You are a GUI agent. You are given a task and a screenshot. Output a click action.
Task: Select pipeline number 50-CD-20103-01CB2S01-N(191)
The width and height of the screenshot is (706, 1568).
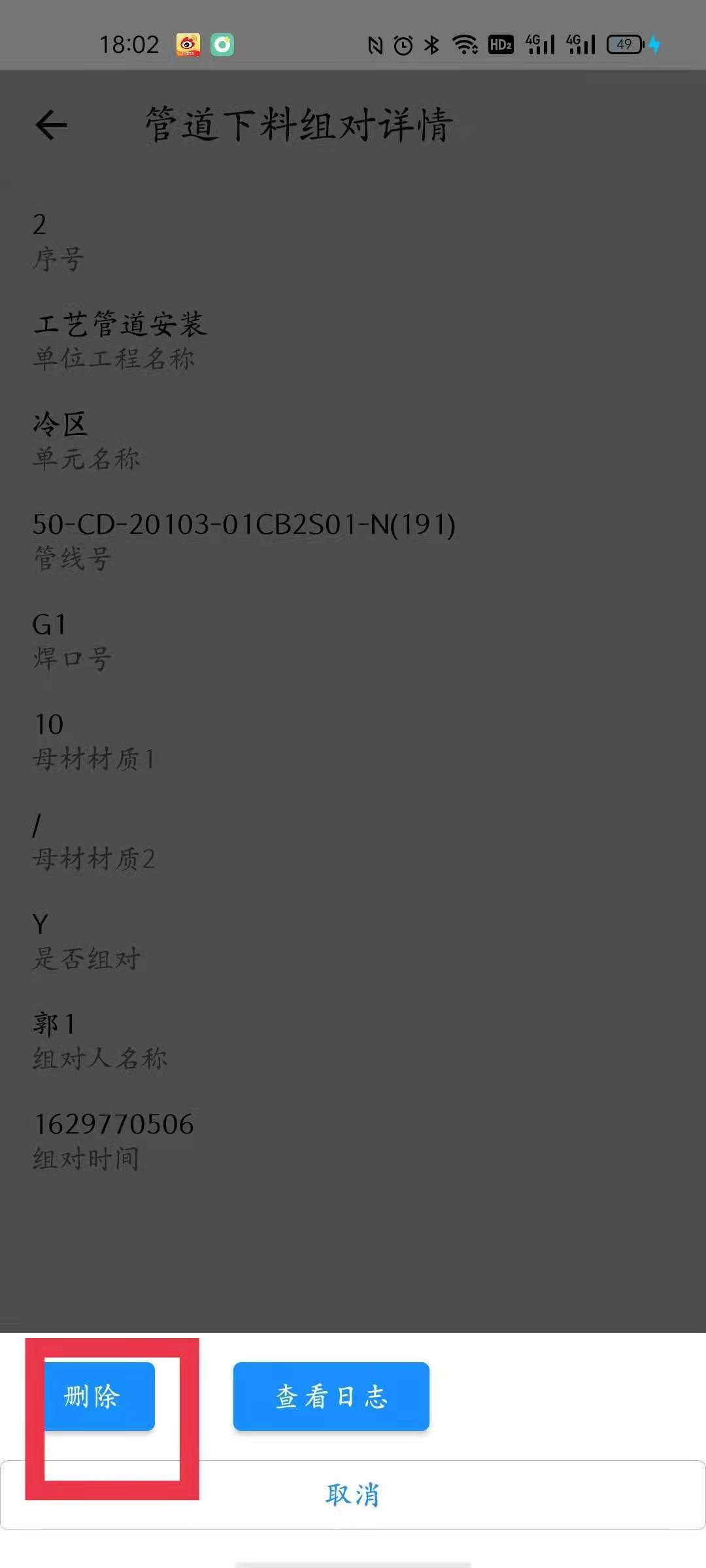click(x=245, y=524)
